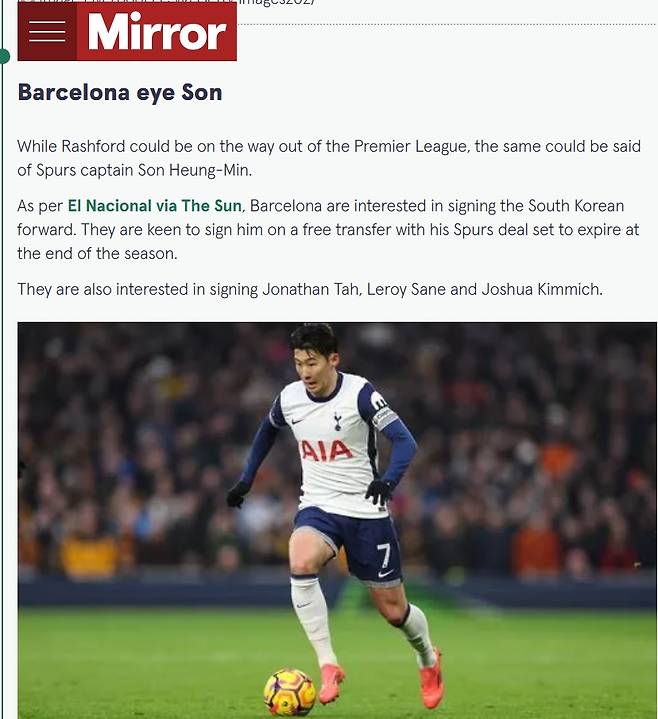Open the El Nacional via The Sun link
Screen dimensions: 658x719
point(154,206)
